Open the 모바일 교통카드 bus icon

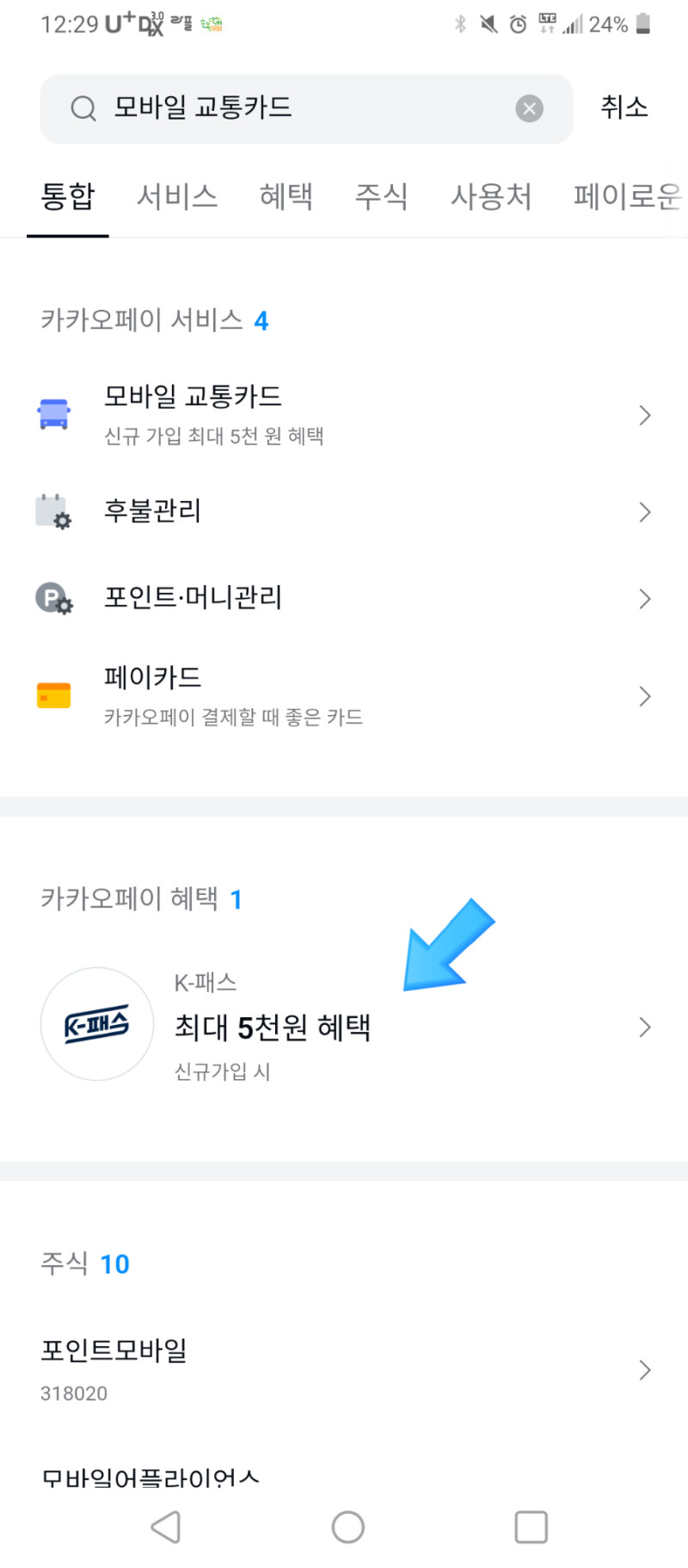pos(53,414)
